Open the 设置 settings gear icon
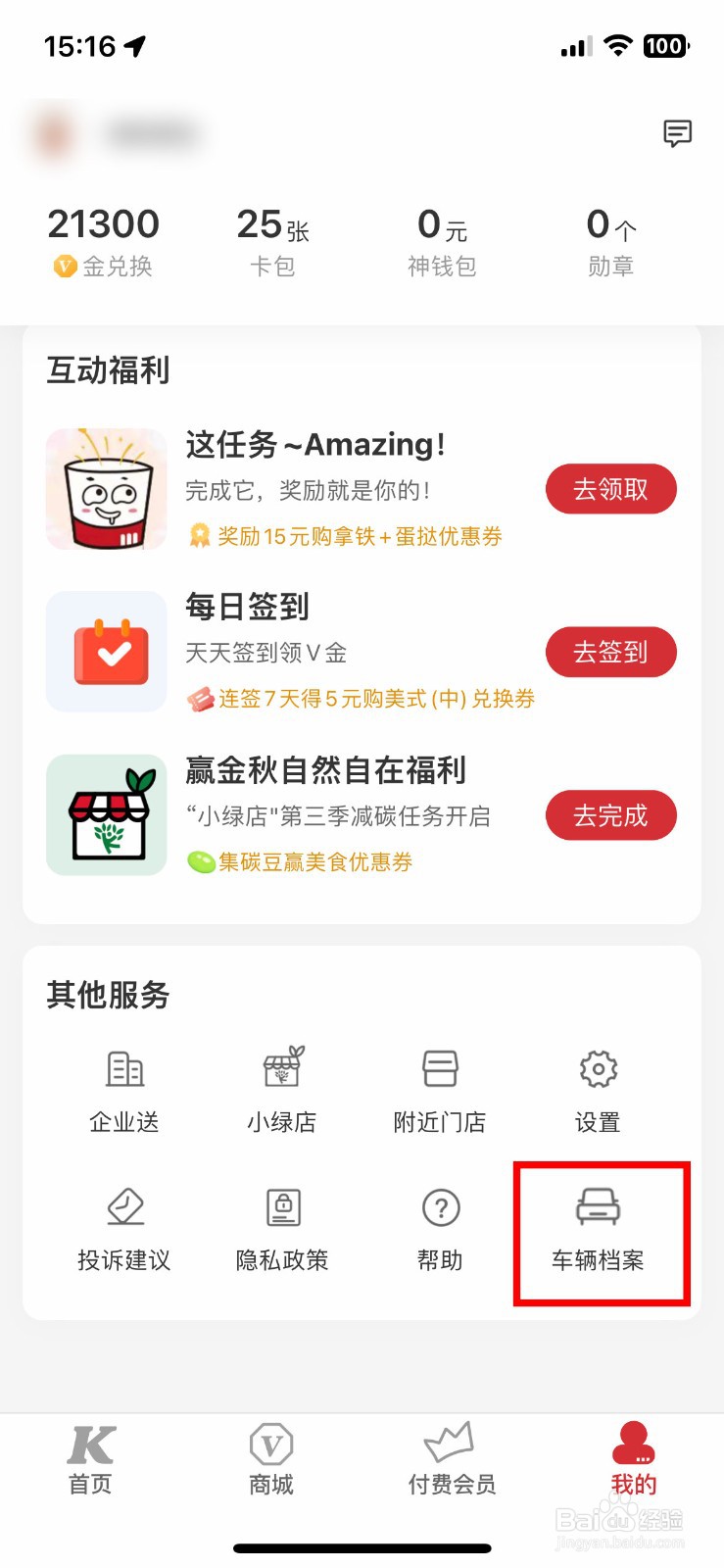Viewport: 724px width, 1568px height. point(598,1088)
